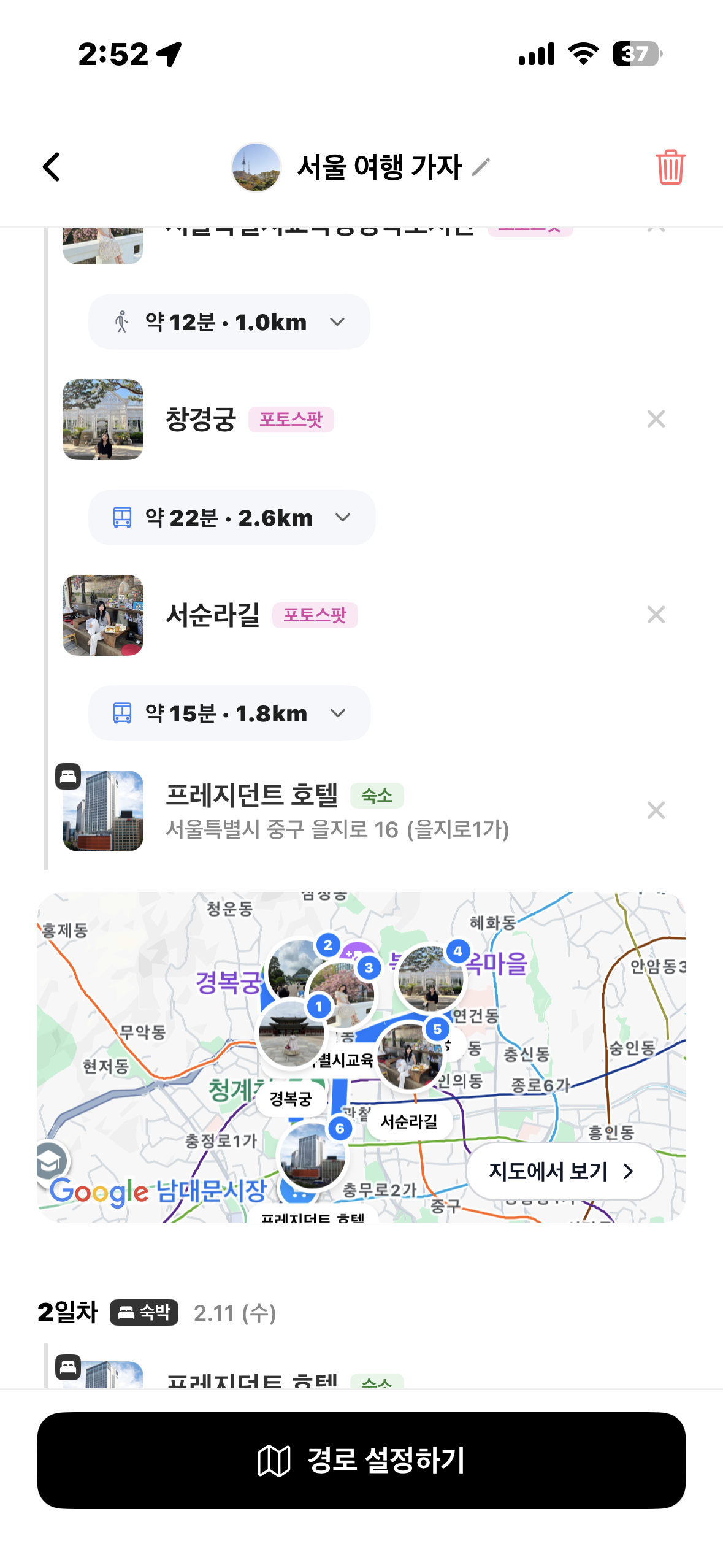Screen dimensions: 723x1568
Task: Tap the bus icon on 22분 route
Action: pos(123,517)
